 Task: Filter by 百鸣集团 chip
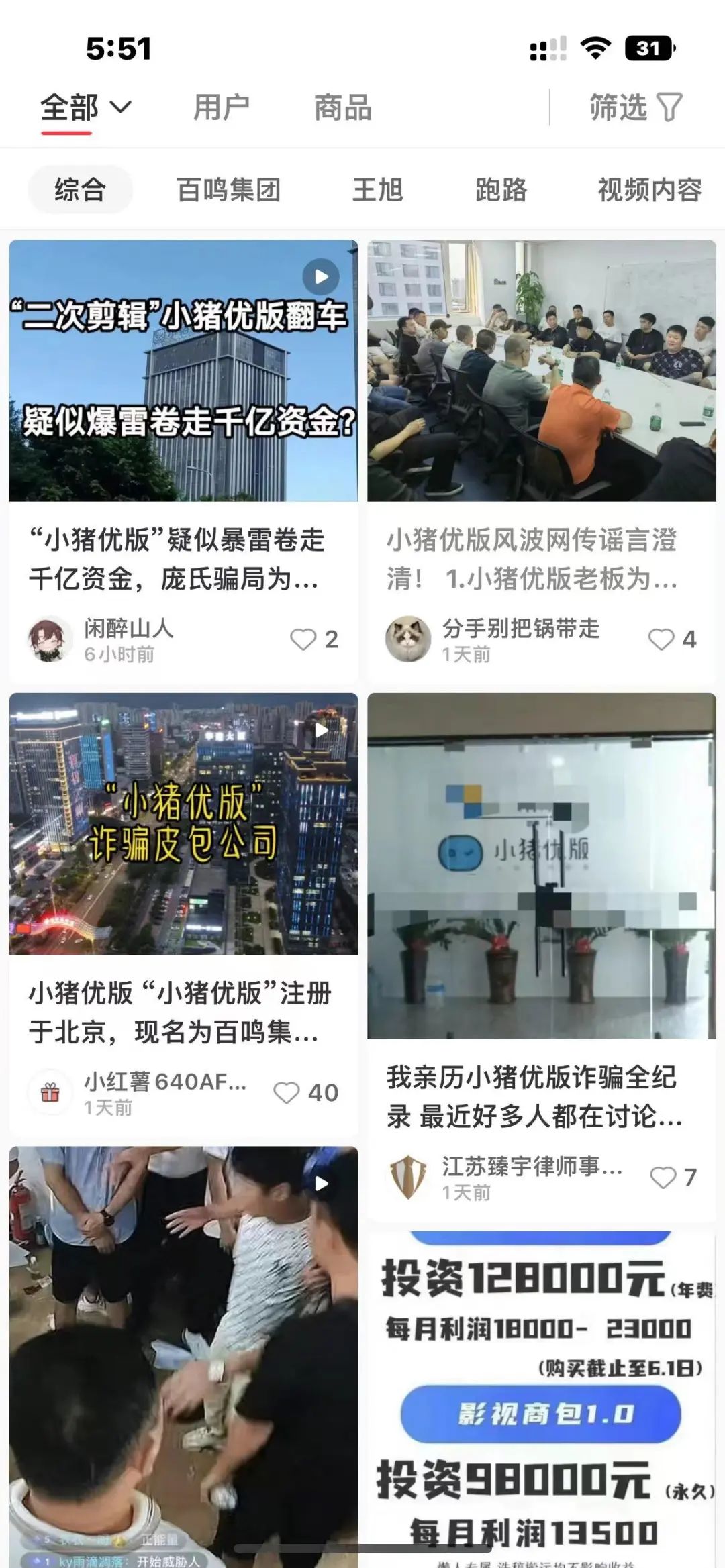(228, 190)
